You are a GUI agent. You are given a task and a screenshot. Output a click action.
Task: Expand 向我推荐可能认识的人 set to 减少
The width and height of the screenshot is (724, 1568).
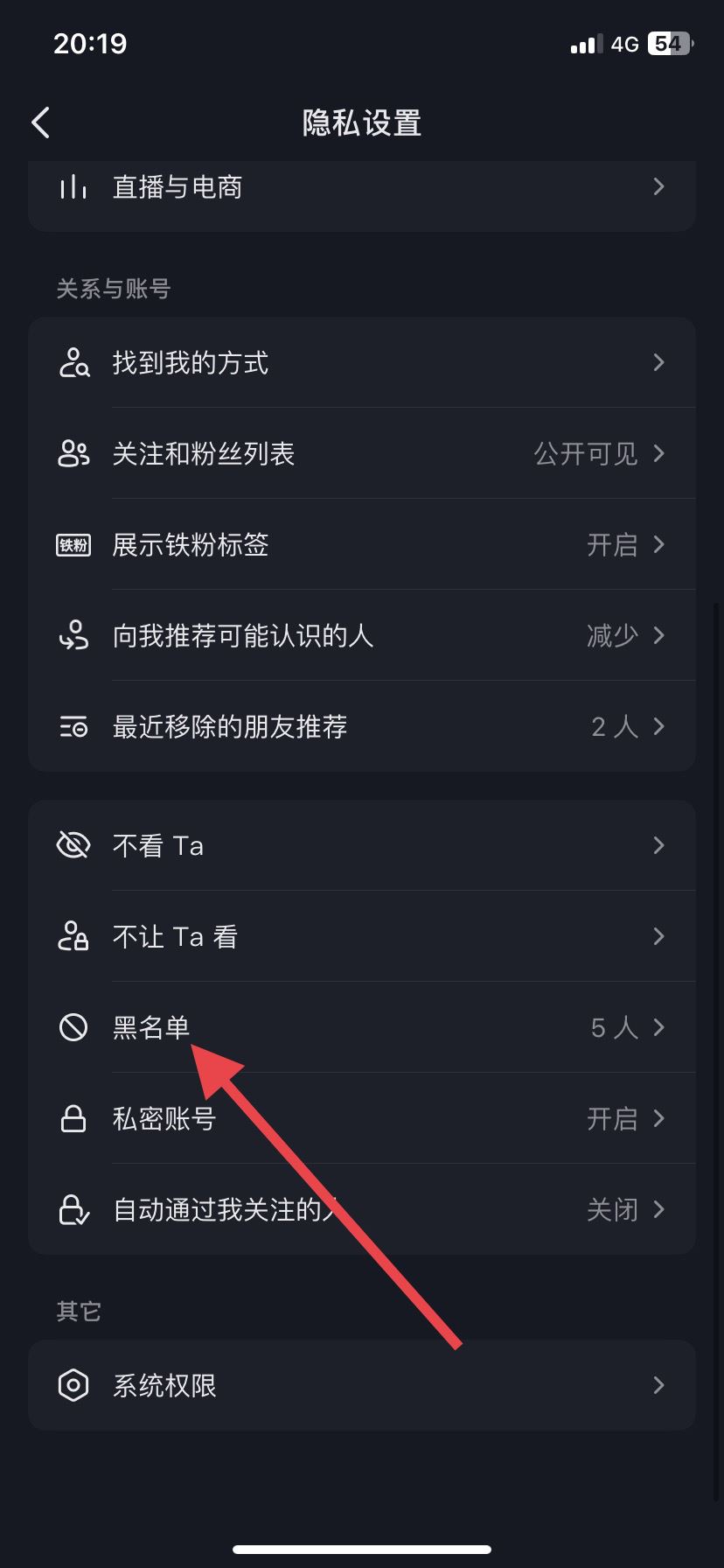[362, 636]
